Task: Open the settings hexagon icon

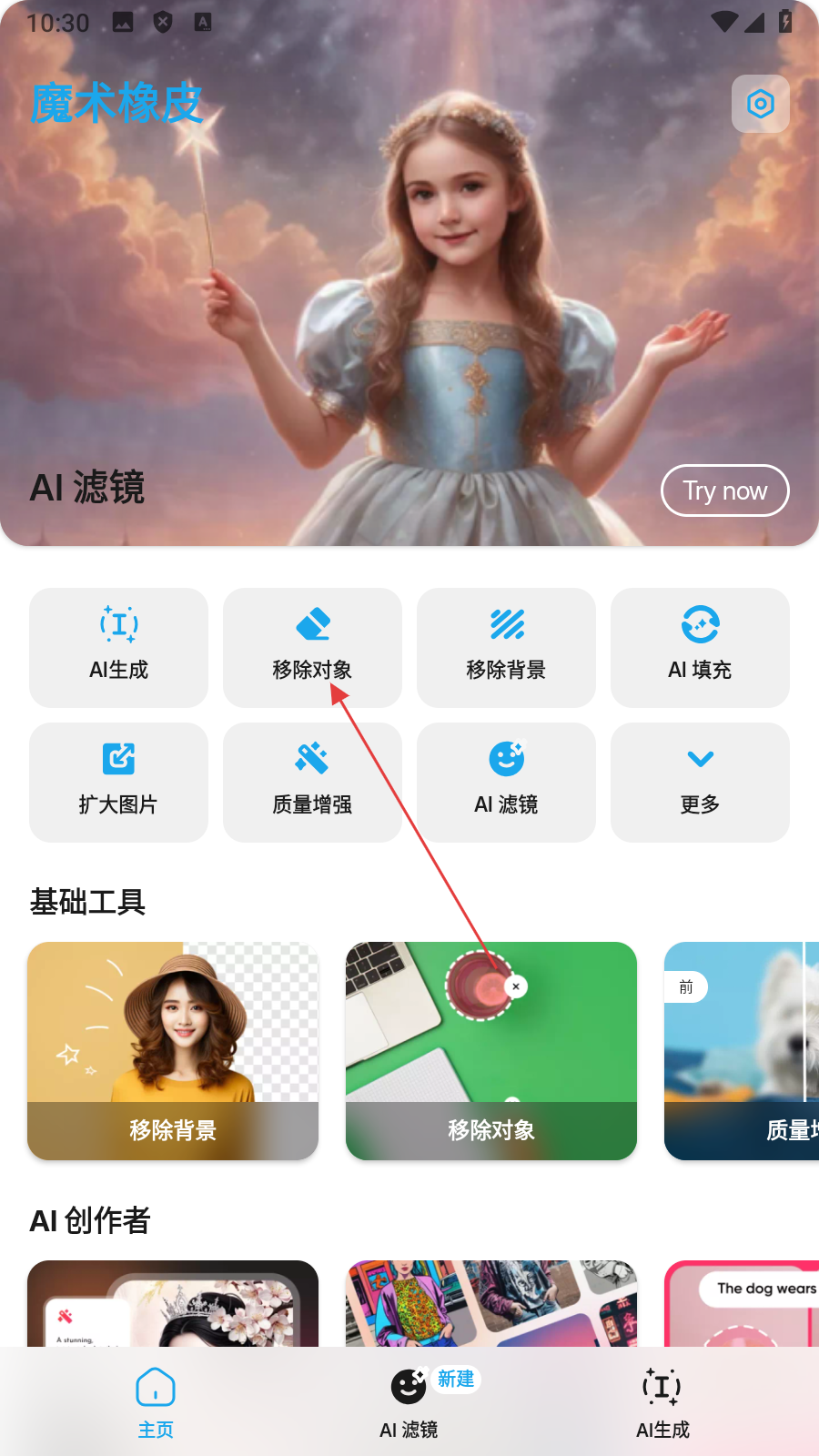Action: click(x=760, y=104)
